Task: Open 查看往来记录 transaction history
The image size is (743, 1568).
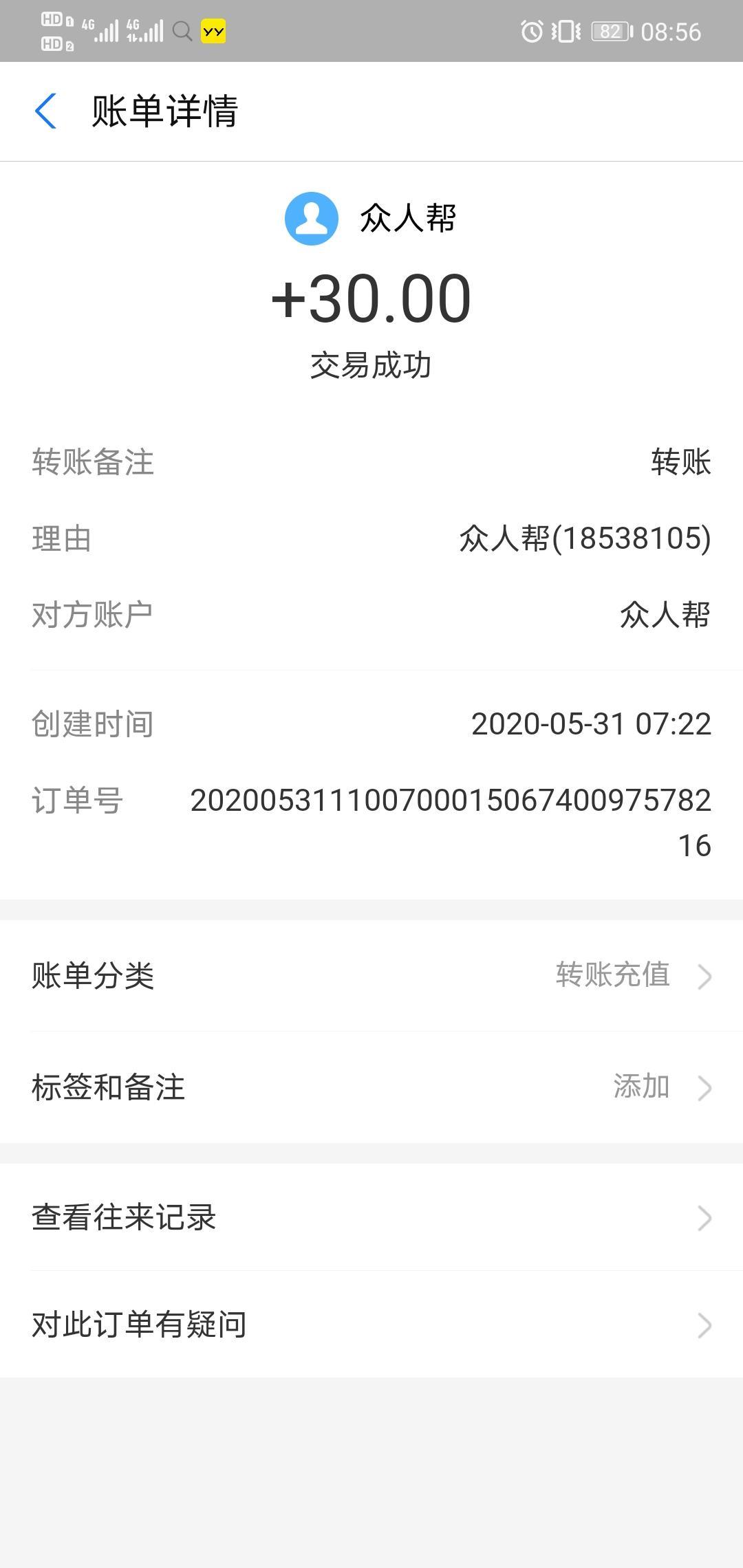Action: point(371,1217)
